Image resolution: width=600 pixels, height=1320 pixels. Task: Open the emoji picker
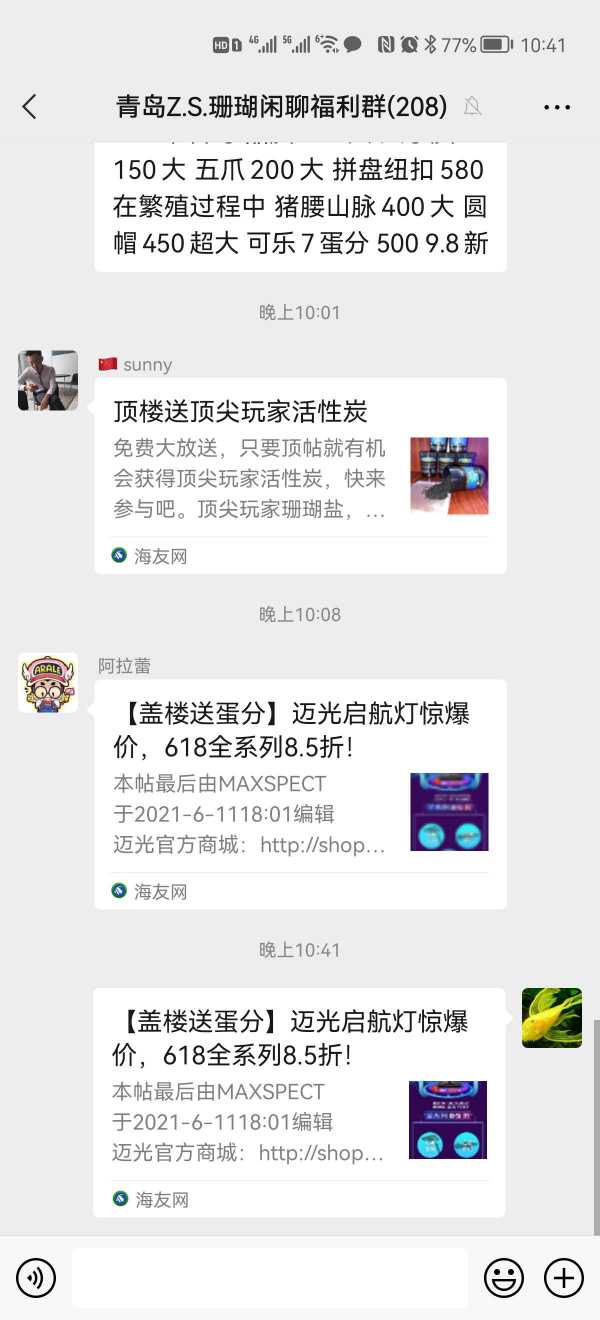tap(504, 1277)
